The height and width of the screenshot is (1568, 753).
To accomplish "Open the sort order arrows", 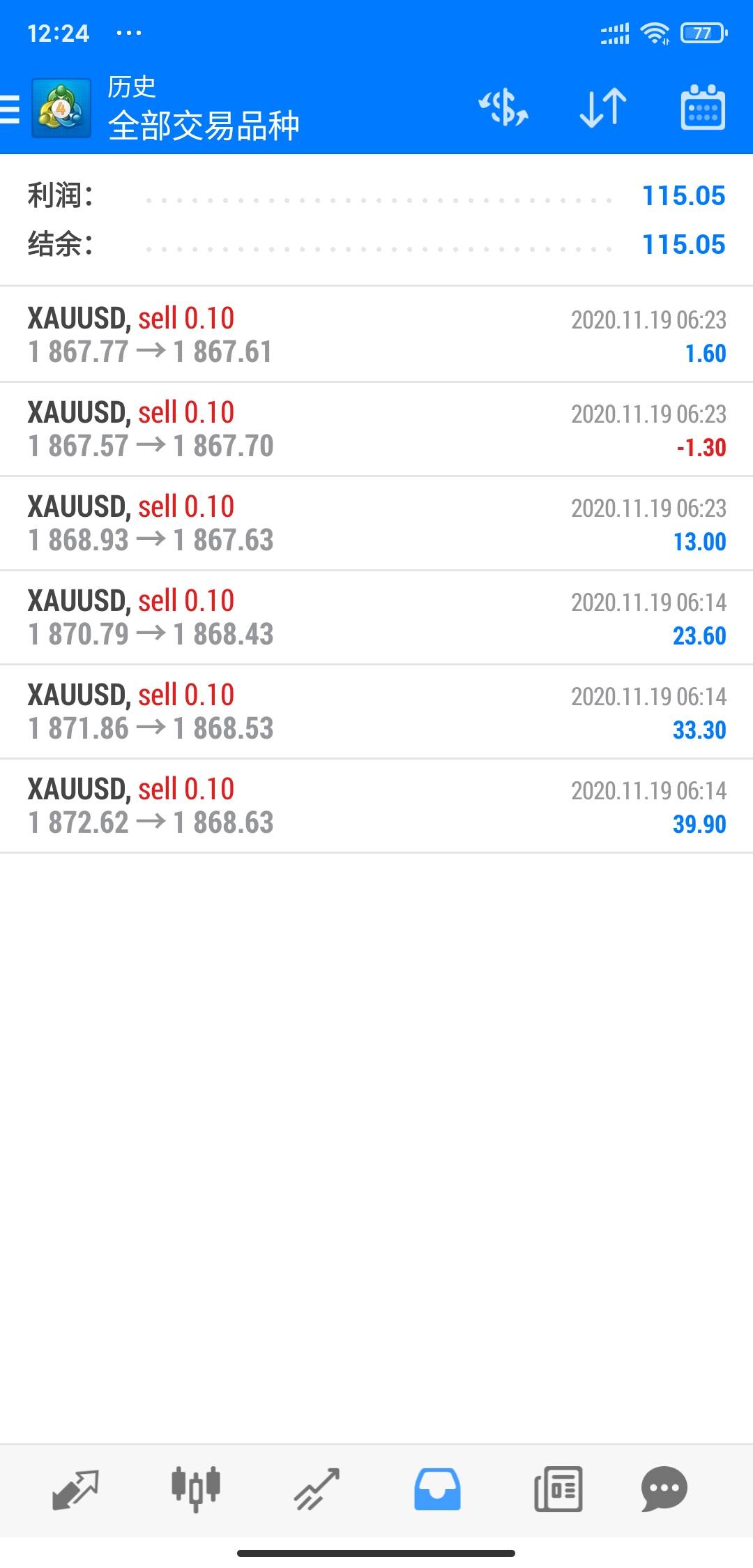I will (603, 108).
